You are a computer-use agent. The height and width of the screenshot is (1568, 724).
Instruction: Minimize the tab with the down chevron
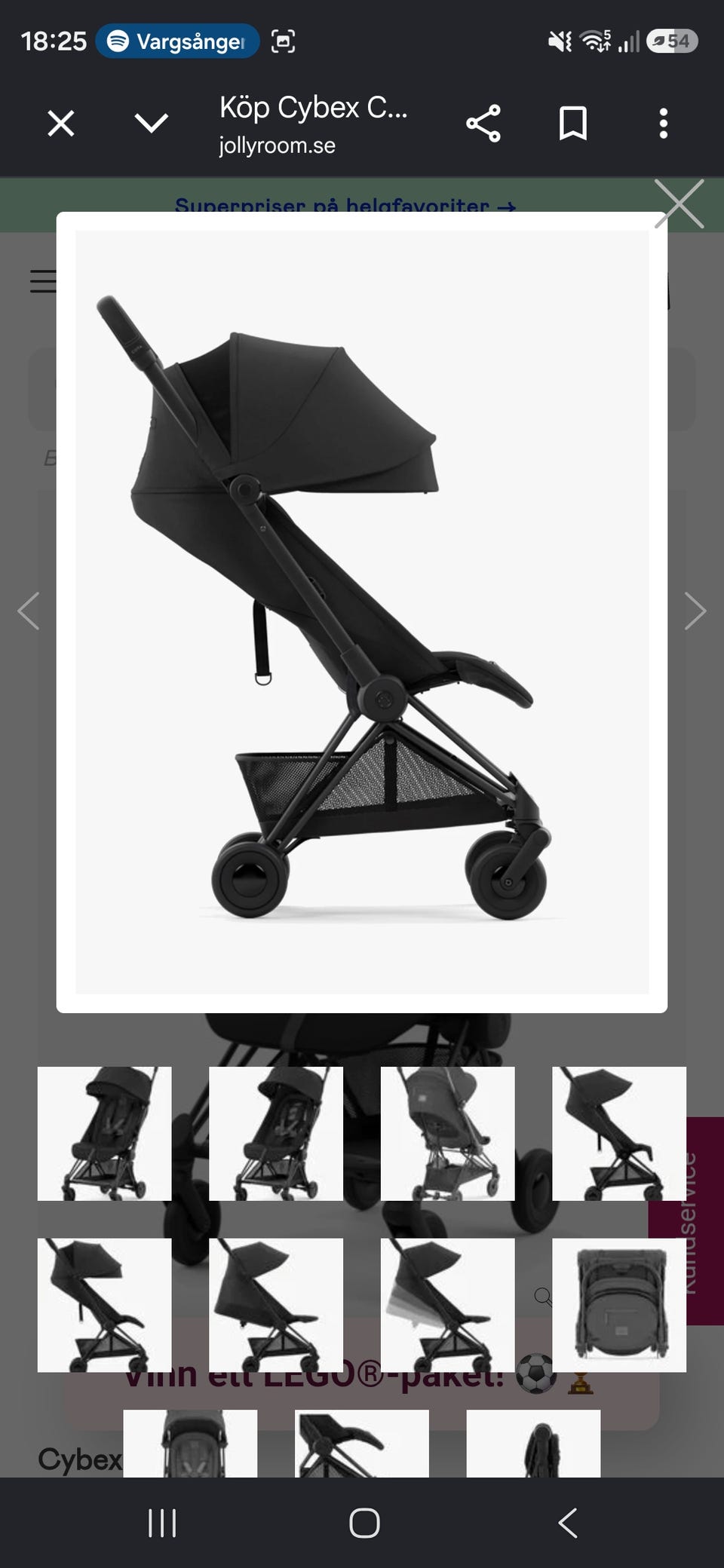(x=152, y=124)
